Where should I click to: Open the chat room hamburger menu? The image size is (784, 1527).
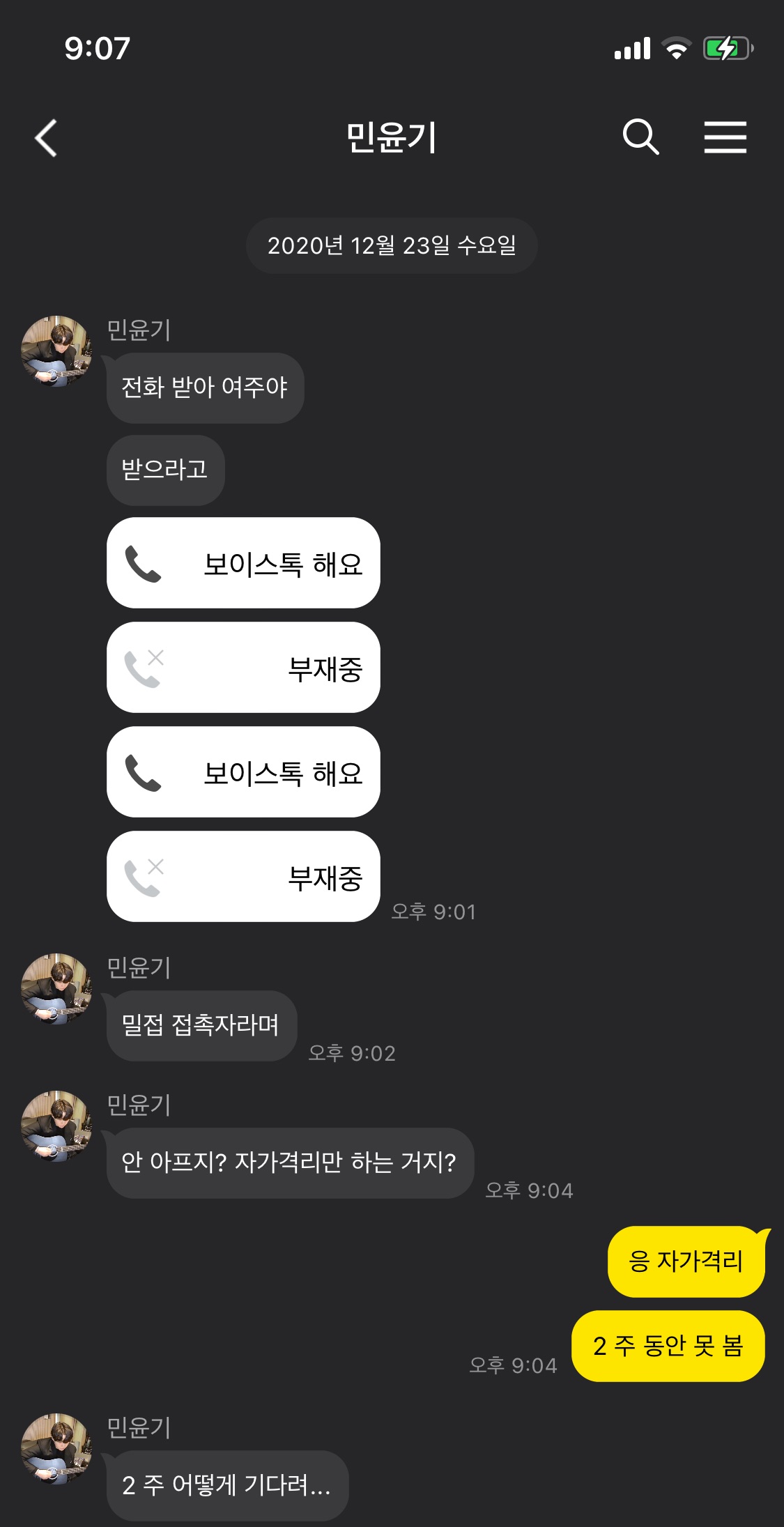(725, 137)
